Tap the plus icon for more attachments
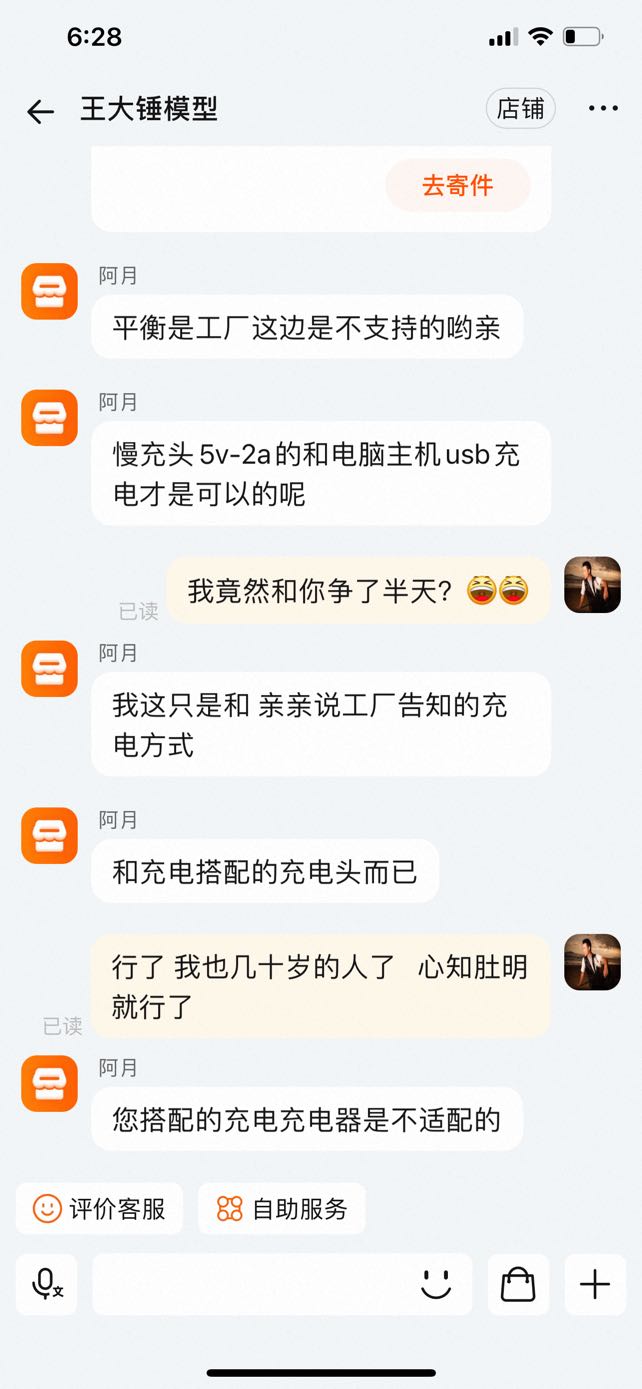642x1389 pixels. [x=595, y=1284]
